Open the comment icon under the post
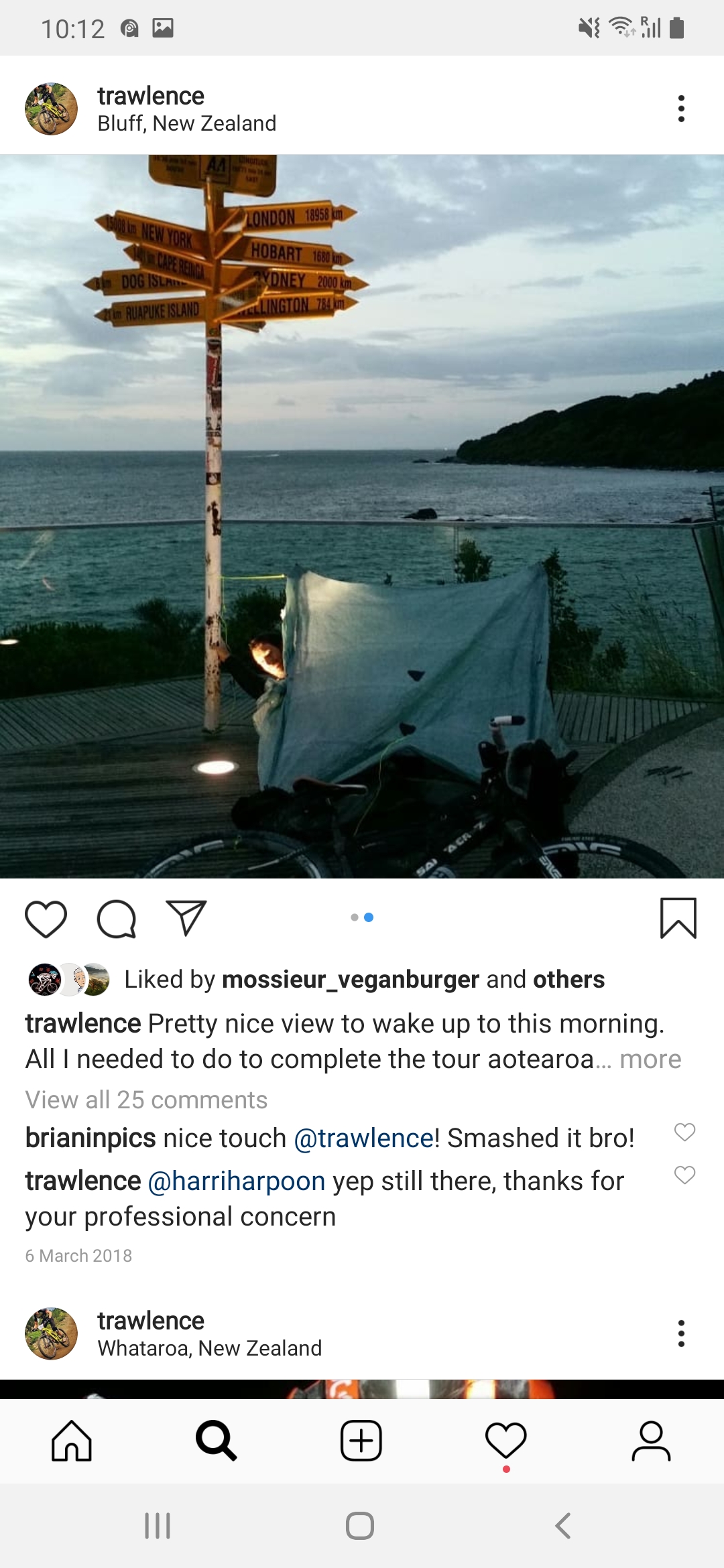 (x=117, y=919)
